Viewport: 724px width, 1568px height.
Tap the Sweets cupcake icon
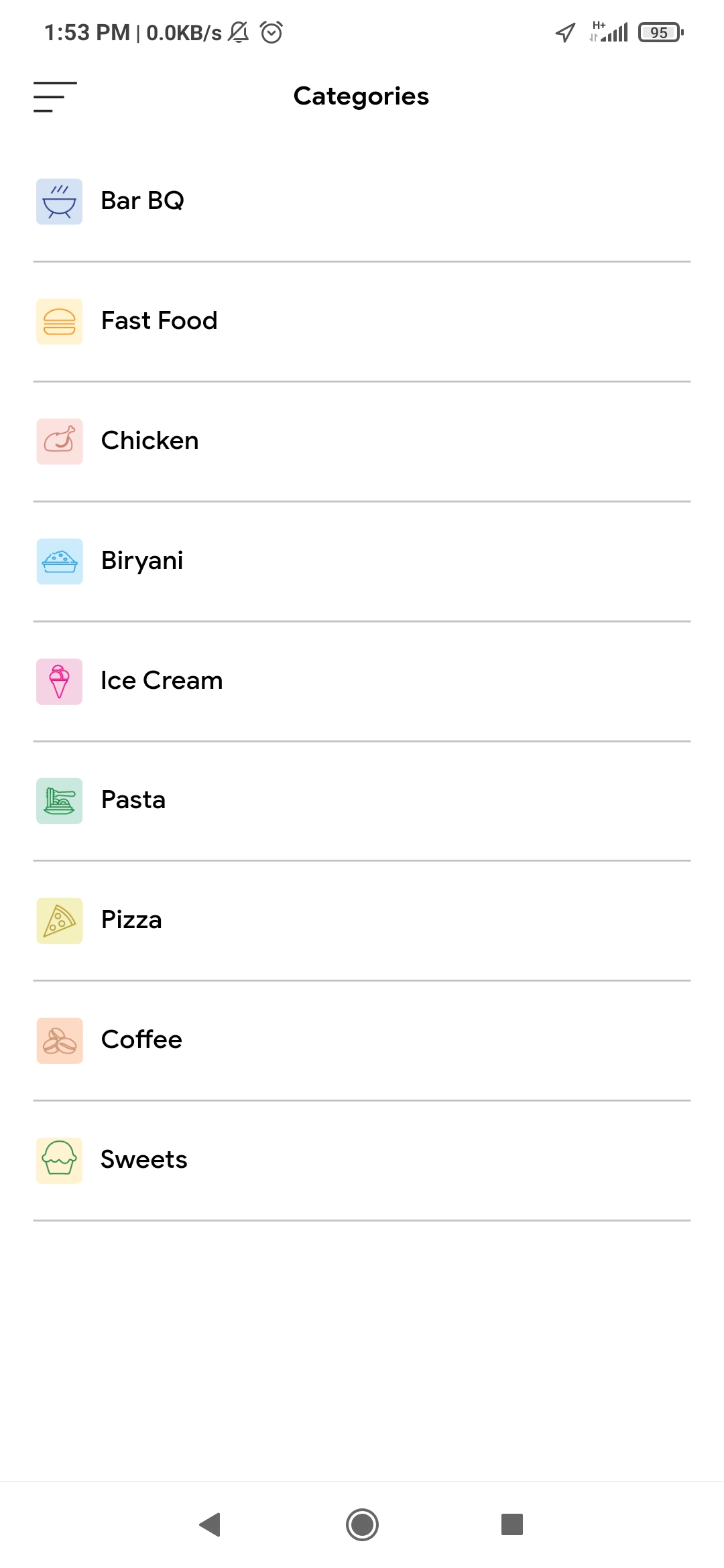[x=59, y=1160]
